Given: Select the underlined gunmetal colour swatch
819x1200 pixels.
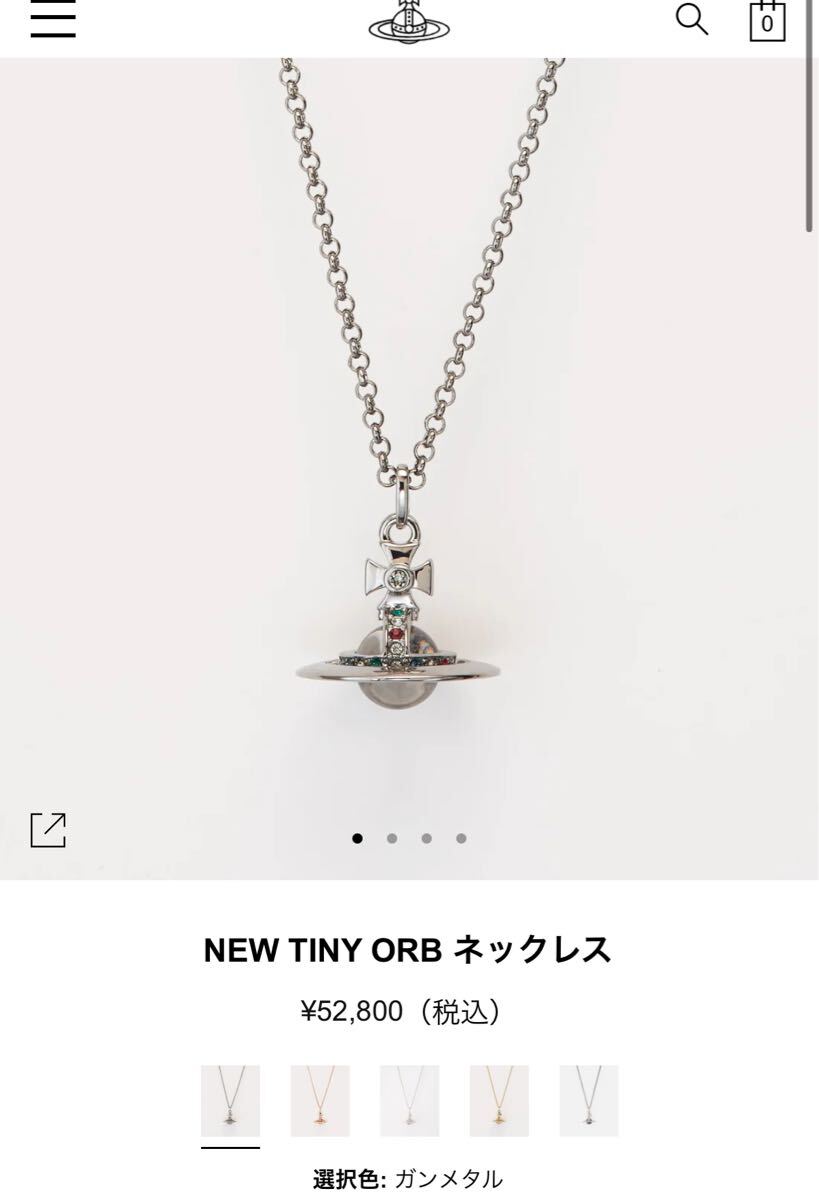Looking at the screenshot, I should click(x=230, y=1101).
